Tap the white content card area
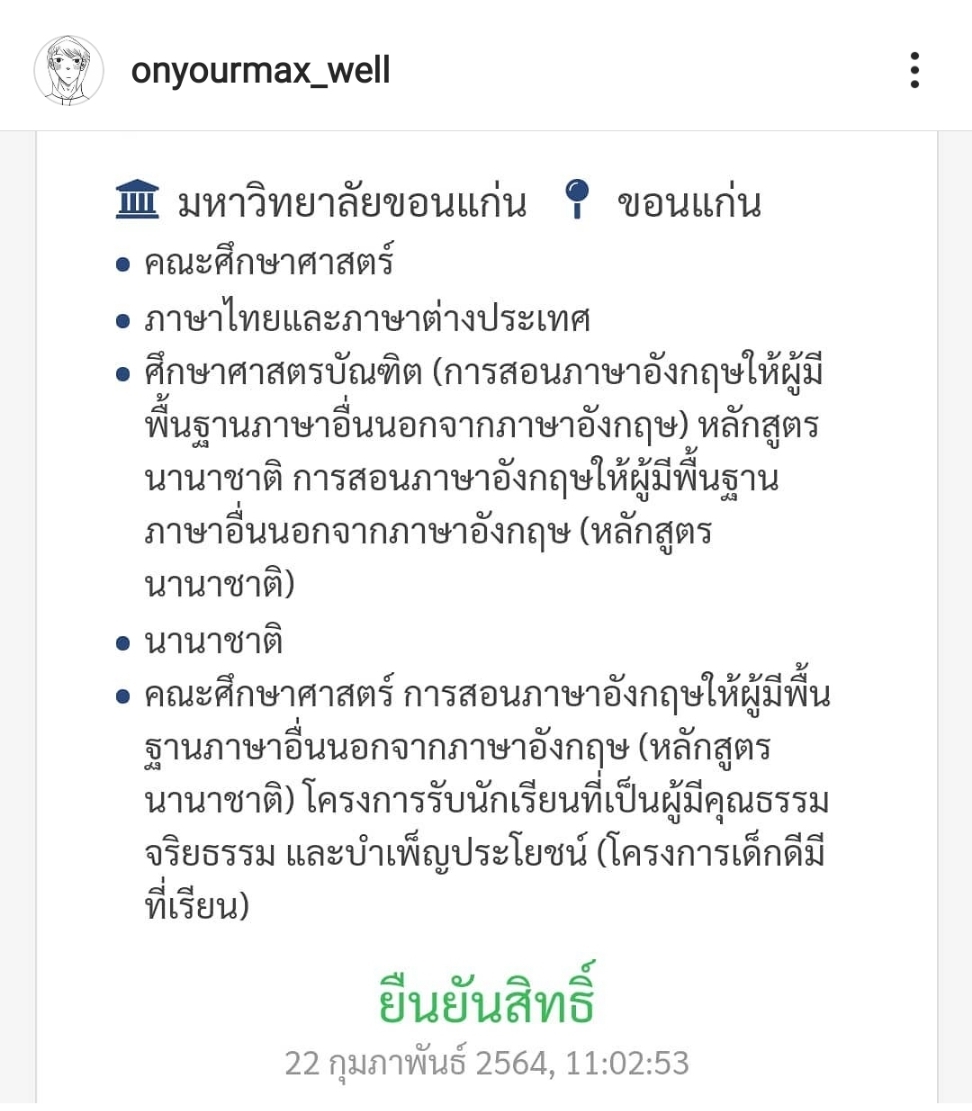The image size is (972, 1111). [486, 940]
